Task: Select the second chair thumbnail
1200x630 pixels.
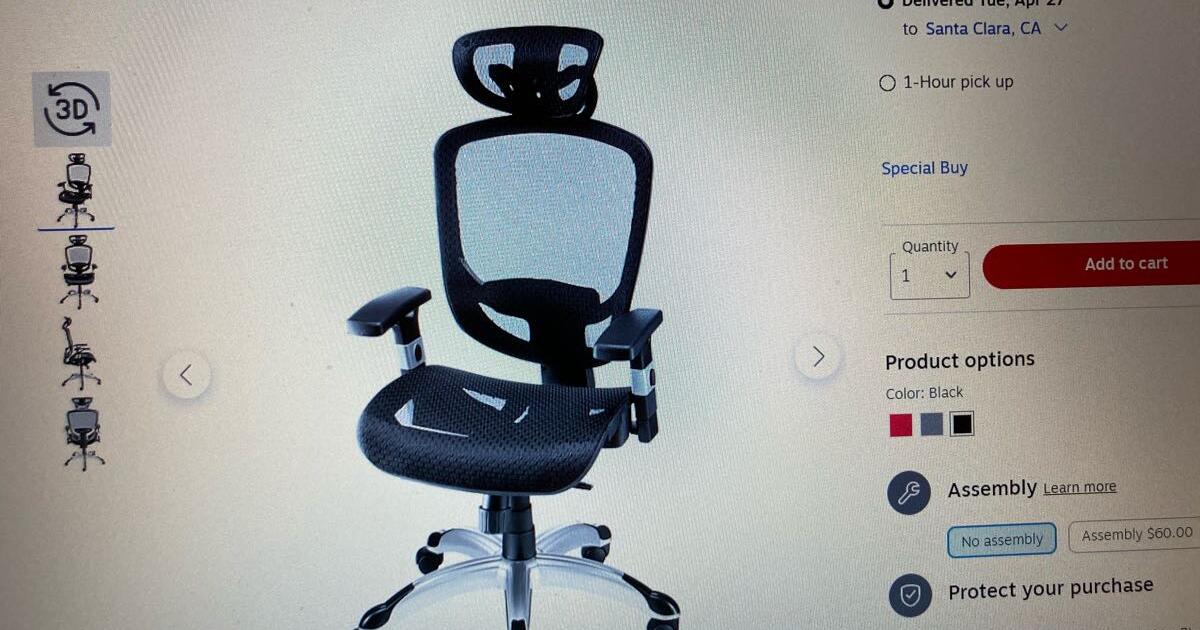Action: 78,270
